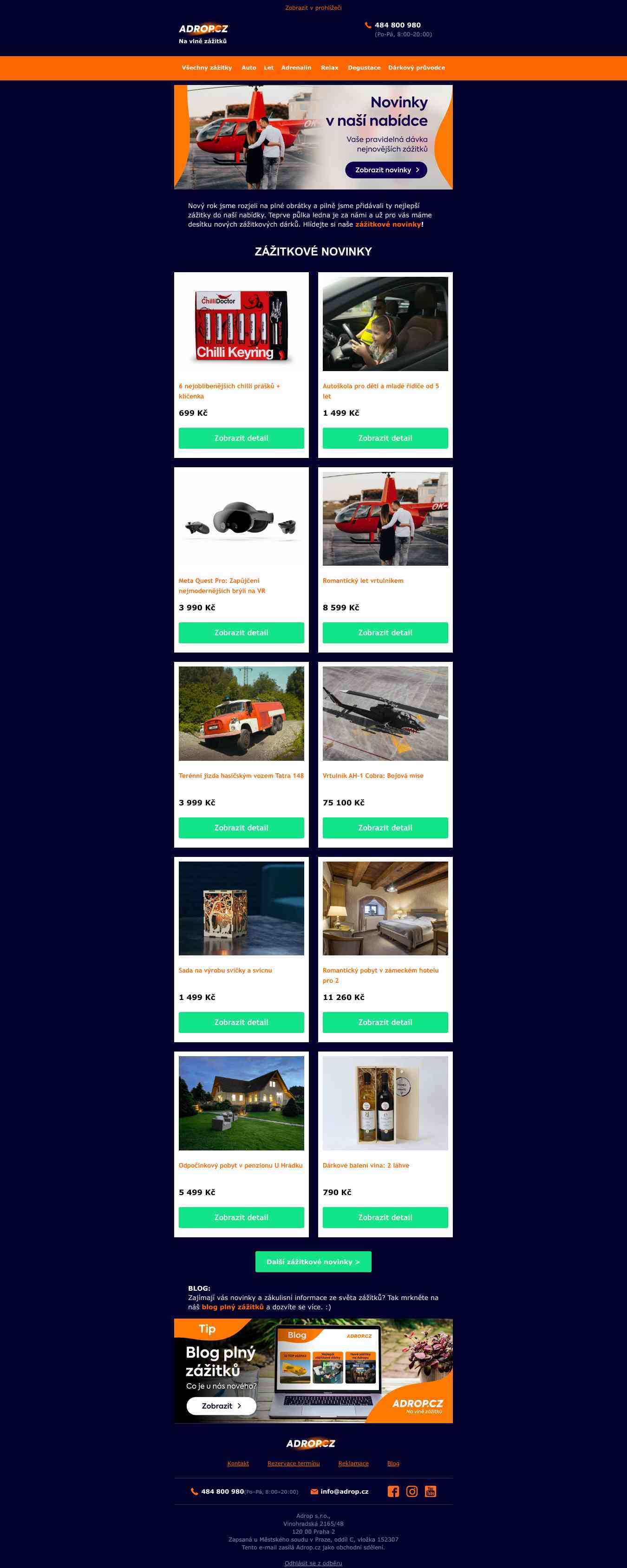Viewport: 627px width, 1568px height.
Task: View detail of the chilli prášků keyring
Action: 241,438
